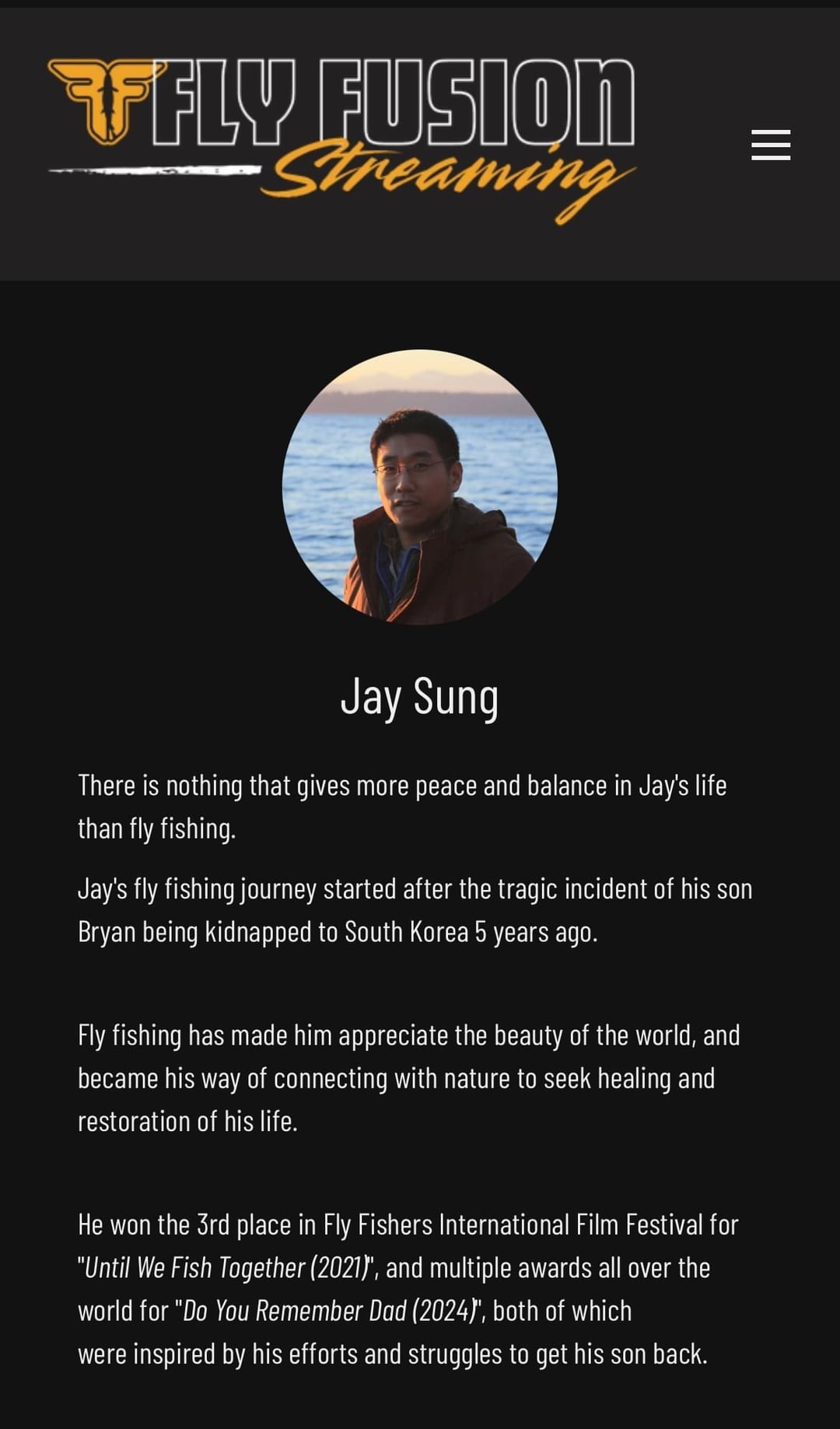Open the hamburger navigation menu

[770, 145]
